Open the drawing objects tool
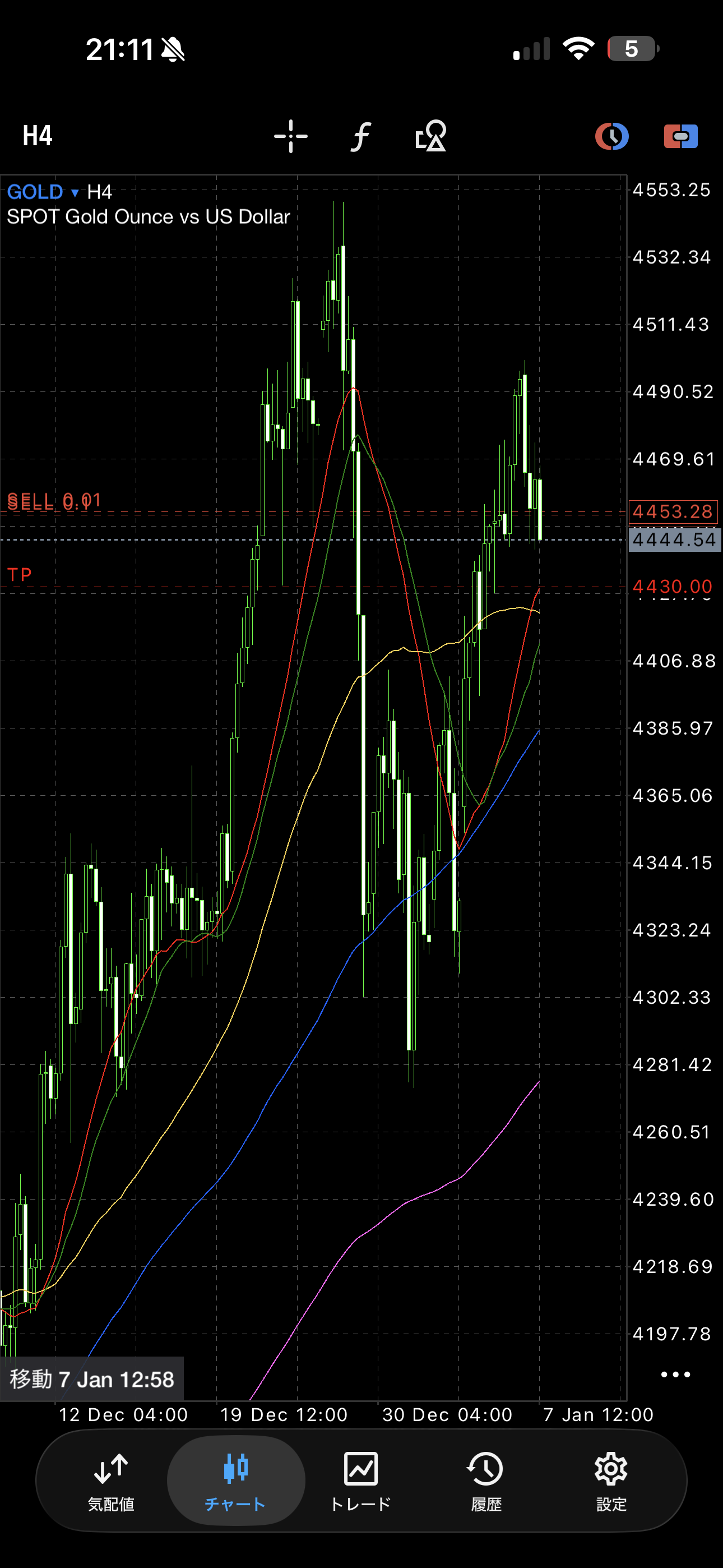Screen dimensions: 723x1568 point(430,136)
